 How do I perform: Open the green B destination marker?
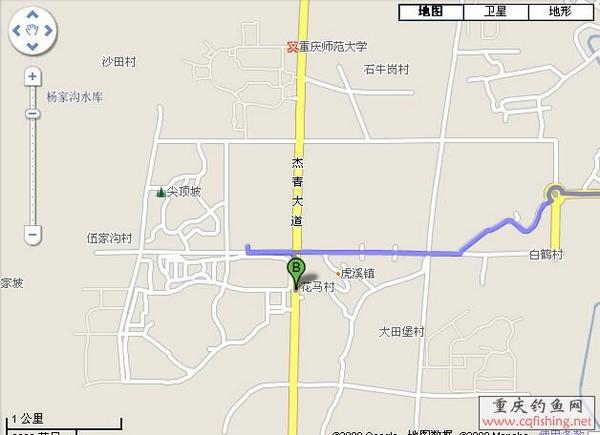[296, 269]
